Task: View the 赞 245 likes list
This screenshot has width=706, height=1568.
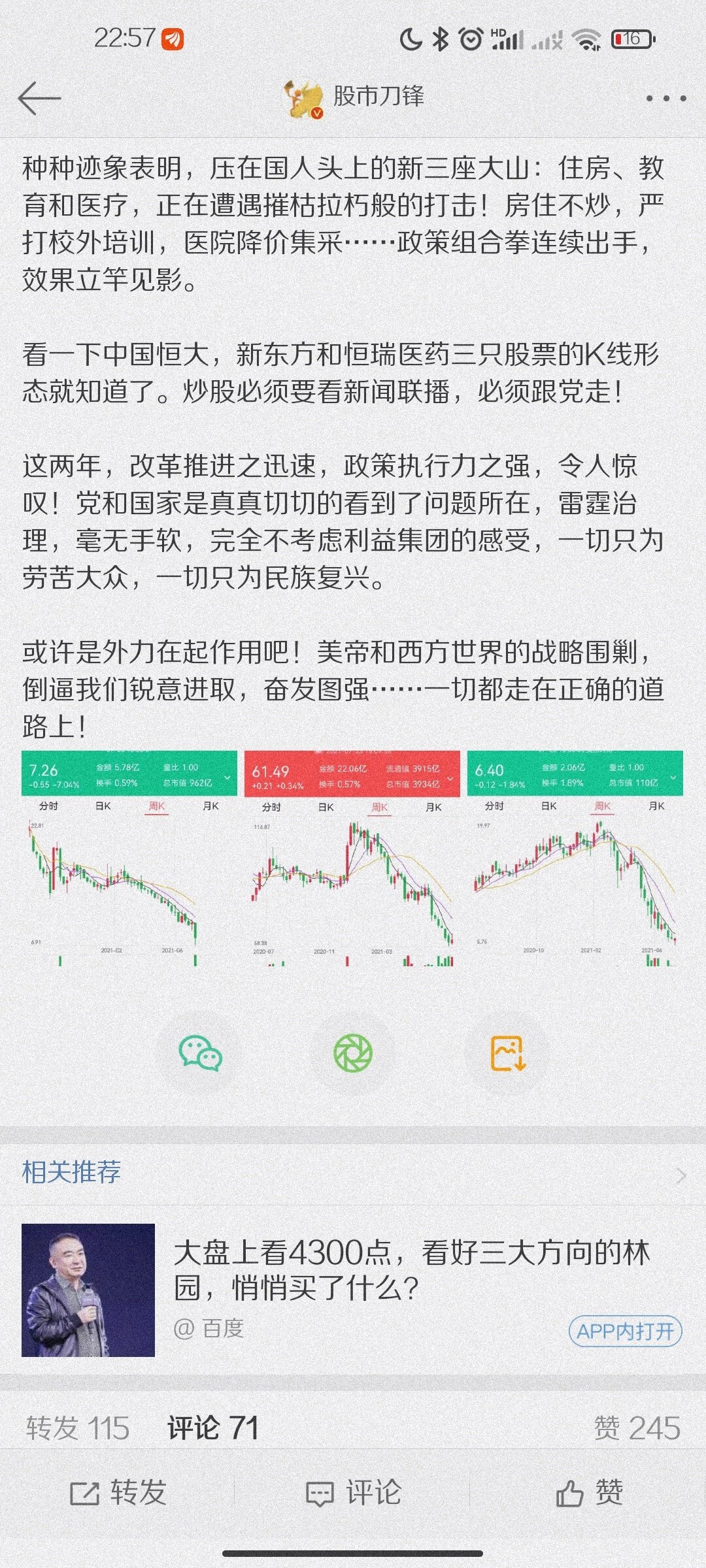Action: (x=637, y=1428)
